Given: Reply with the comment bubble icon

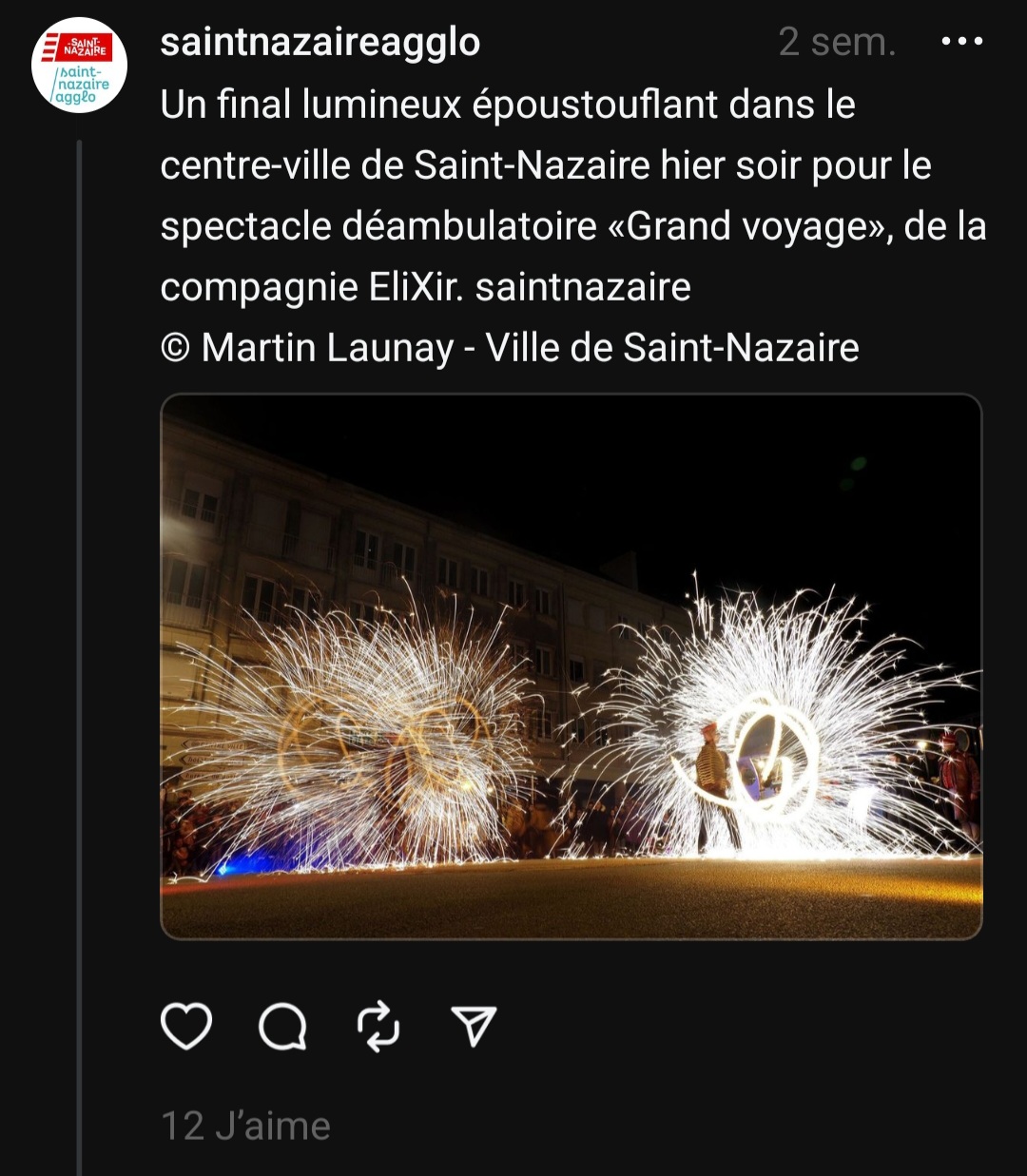Looking at the screenshot, I should pos(282,1027).
